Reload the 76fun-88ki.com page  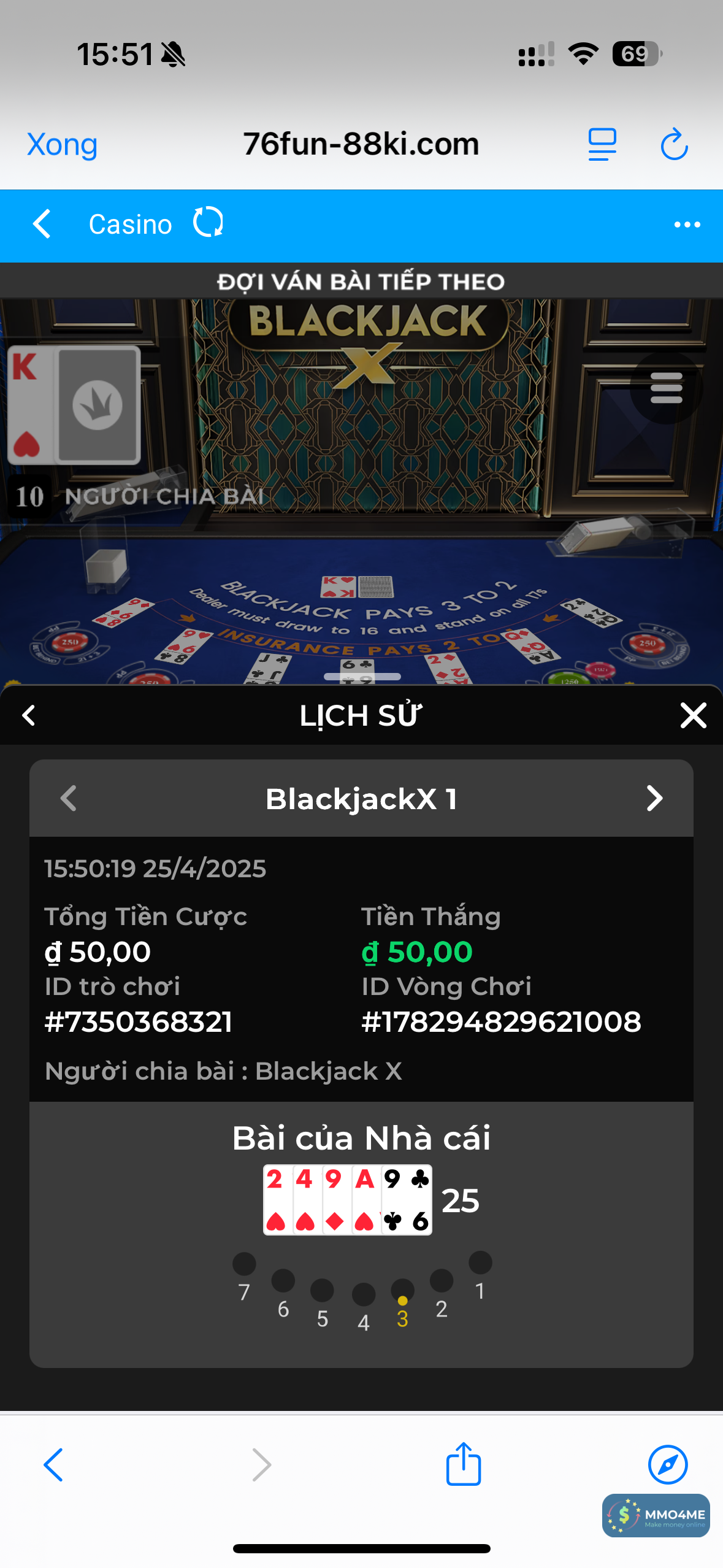click(x=673, y=145)
